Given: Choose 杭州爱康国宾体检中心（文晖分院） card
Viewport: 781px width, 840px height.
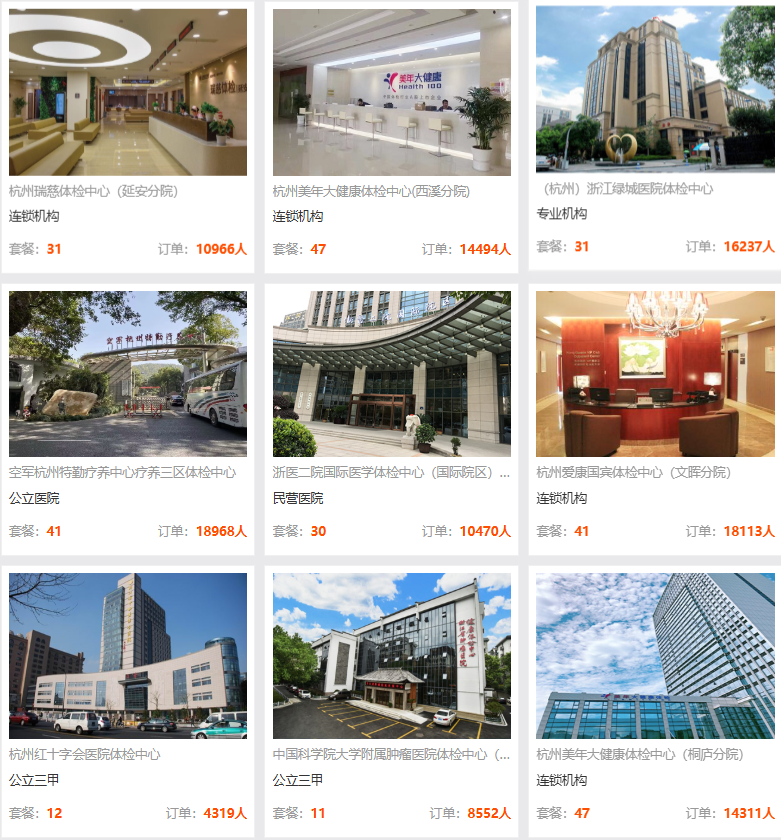Looking at the screenshot, I should (x=655, y=374).
